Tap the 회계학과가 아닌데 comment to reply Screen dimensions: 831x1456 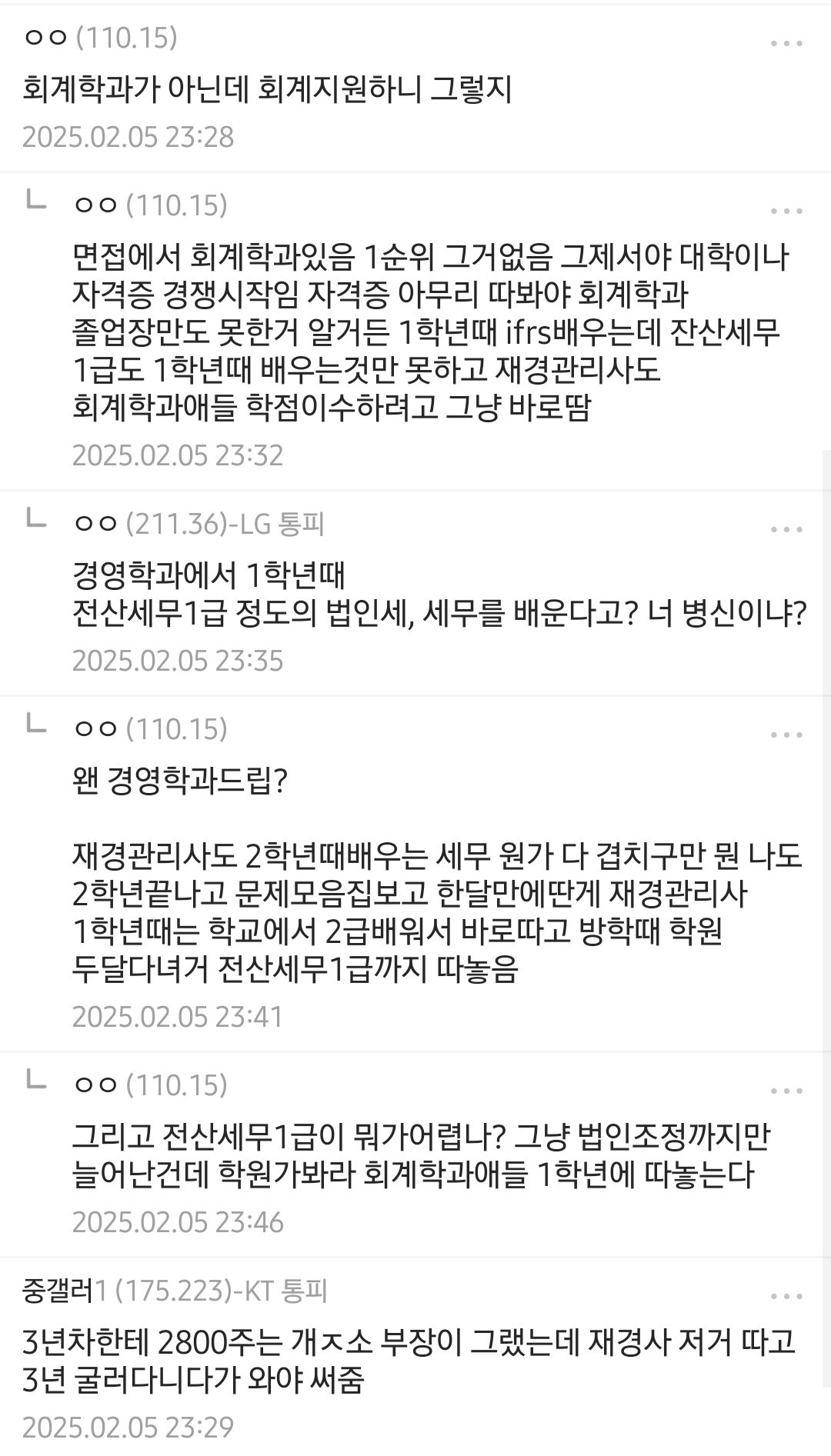point(267,90)
